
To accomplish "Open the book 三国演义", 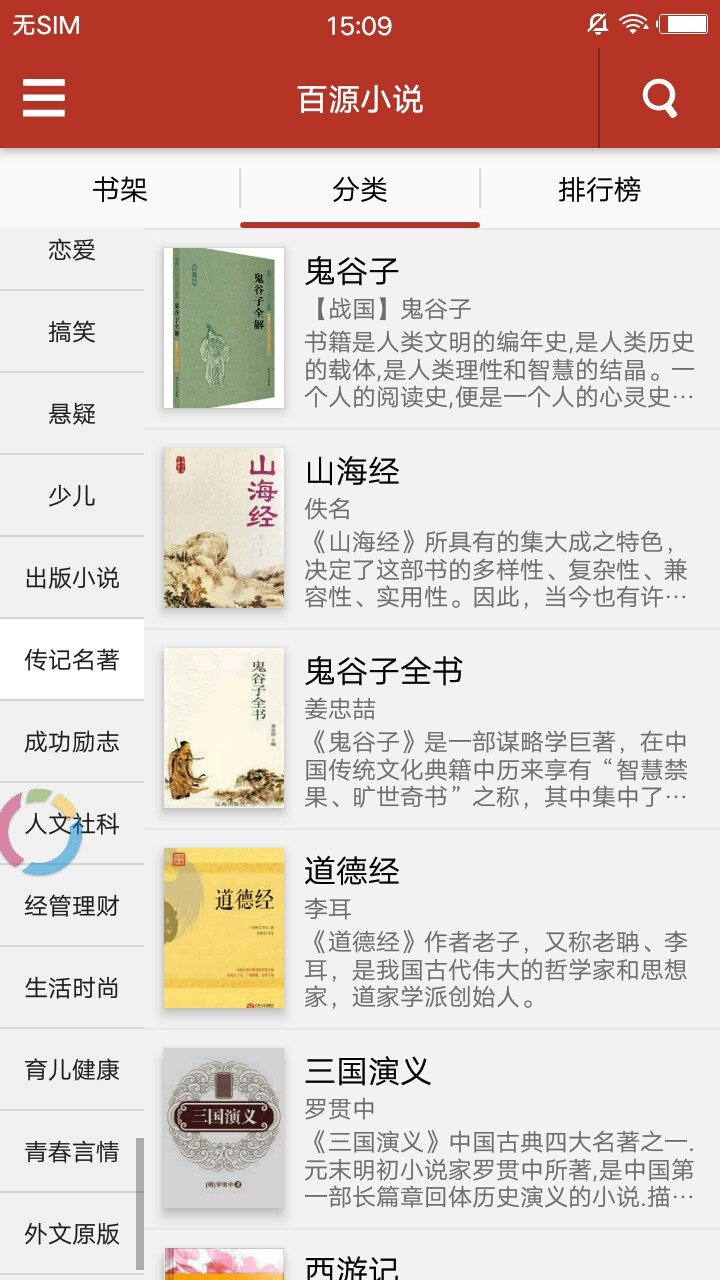I will (x=430, y=1128).
